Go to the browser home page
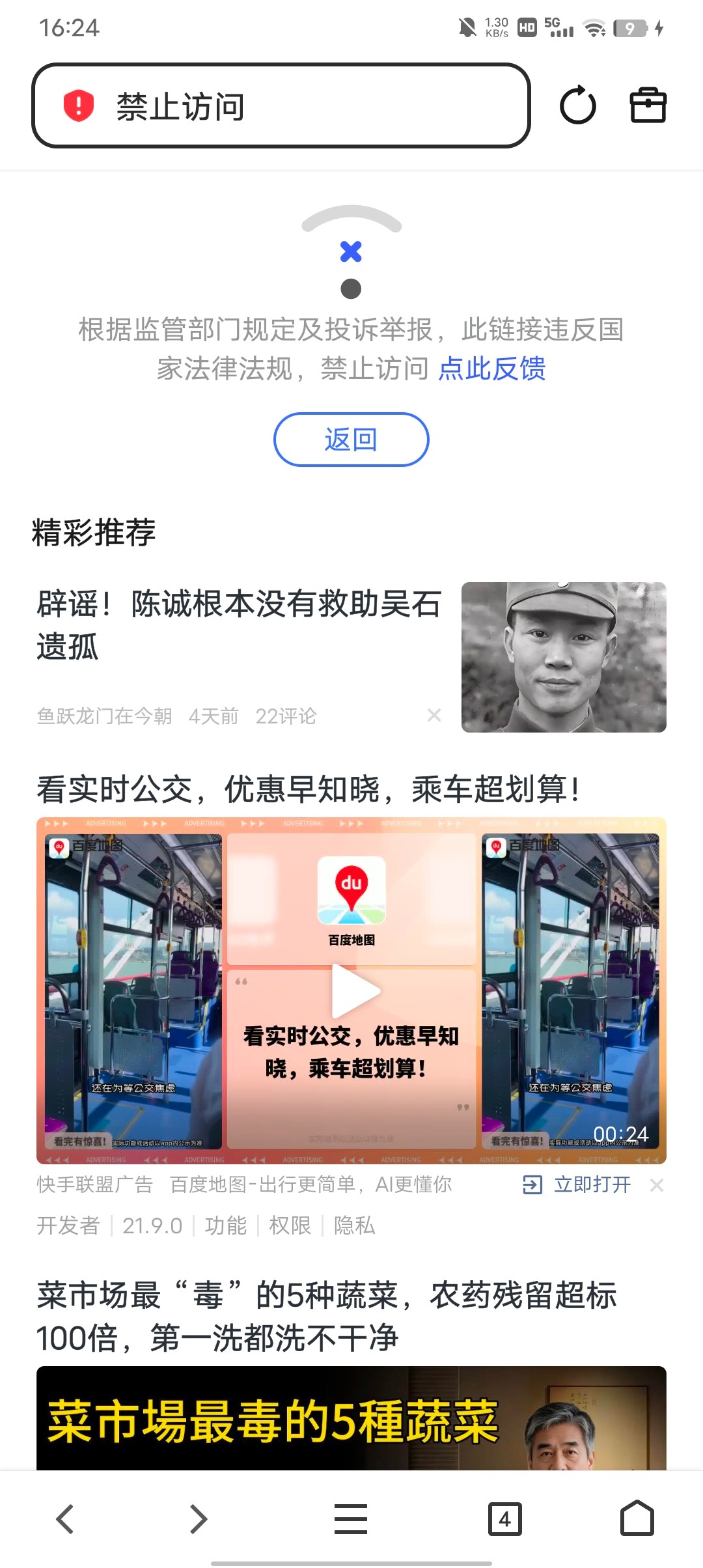This screenshot has width=703, height=1568. click(x=637, y=1519)
